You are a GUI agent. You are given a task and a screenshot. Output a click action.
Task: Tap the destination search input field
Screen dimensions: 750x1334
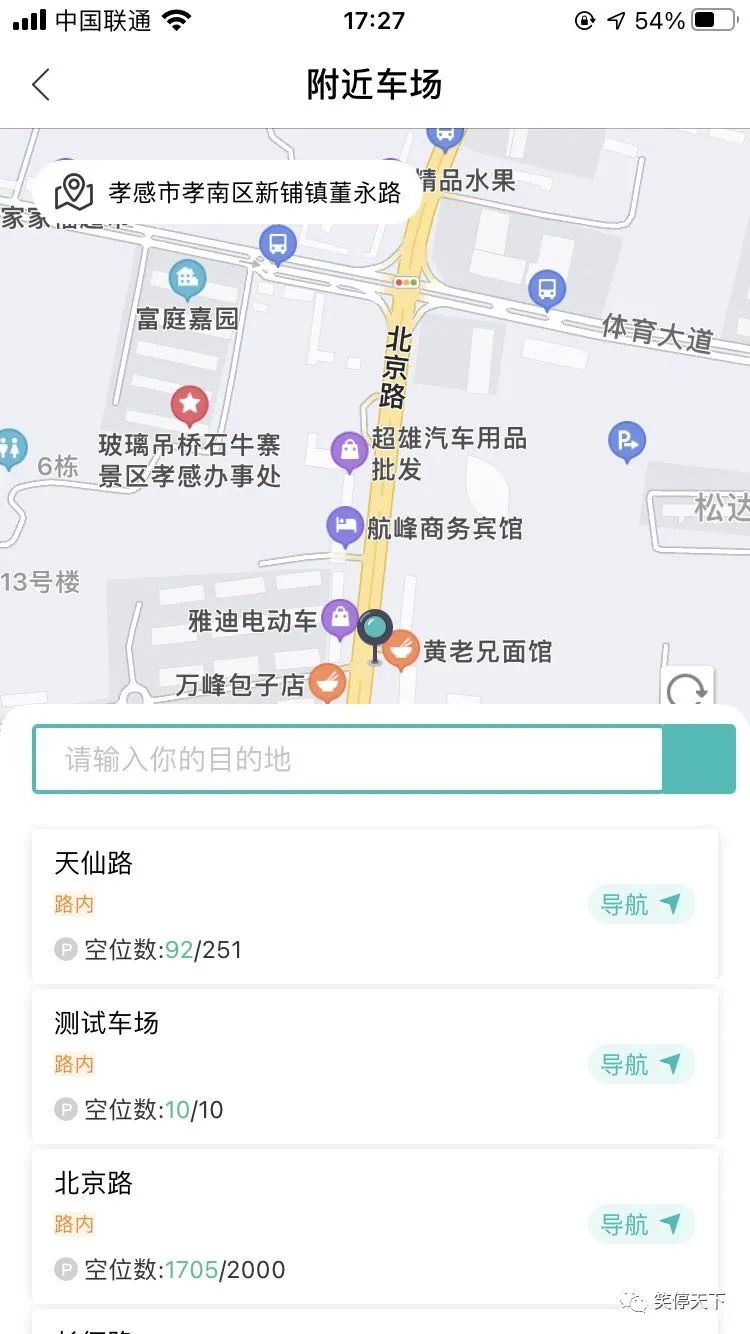click(x=348, y=759)
